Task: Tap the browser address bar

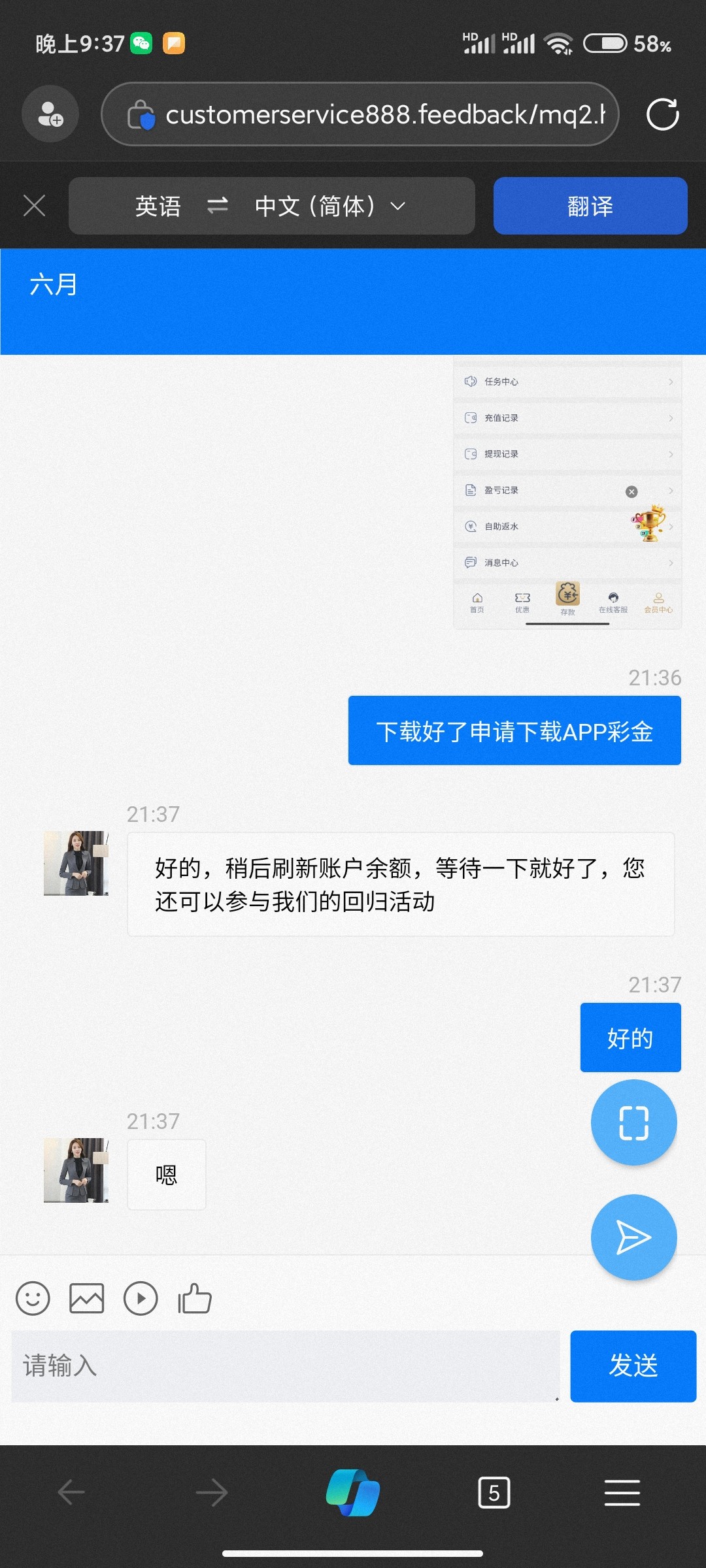Action: coord(366,114)
